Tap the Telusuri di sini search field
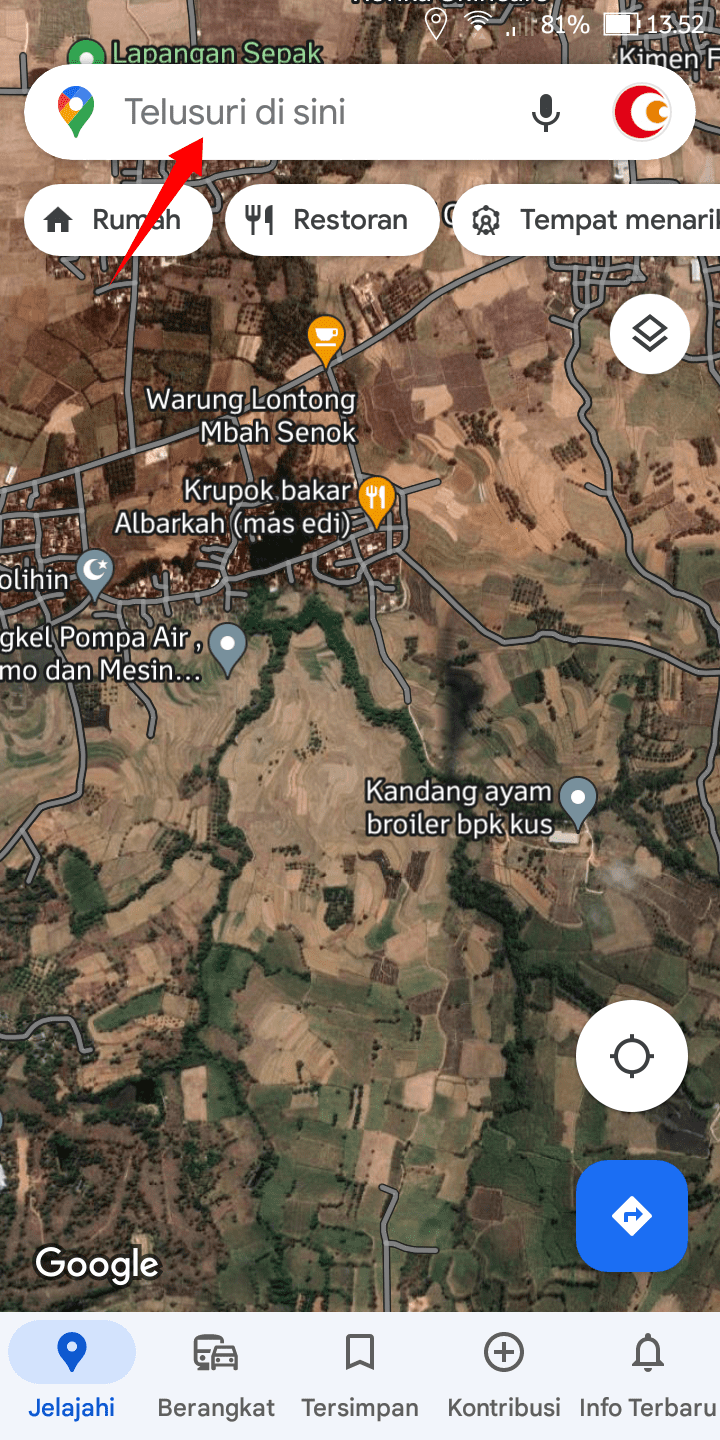This screenshot has height=1440, width=720. coord(300,112)
